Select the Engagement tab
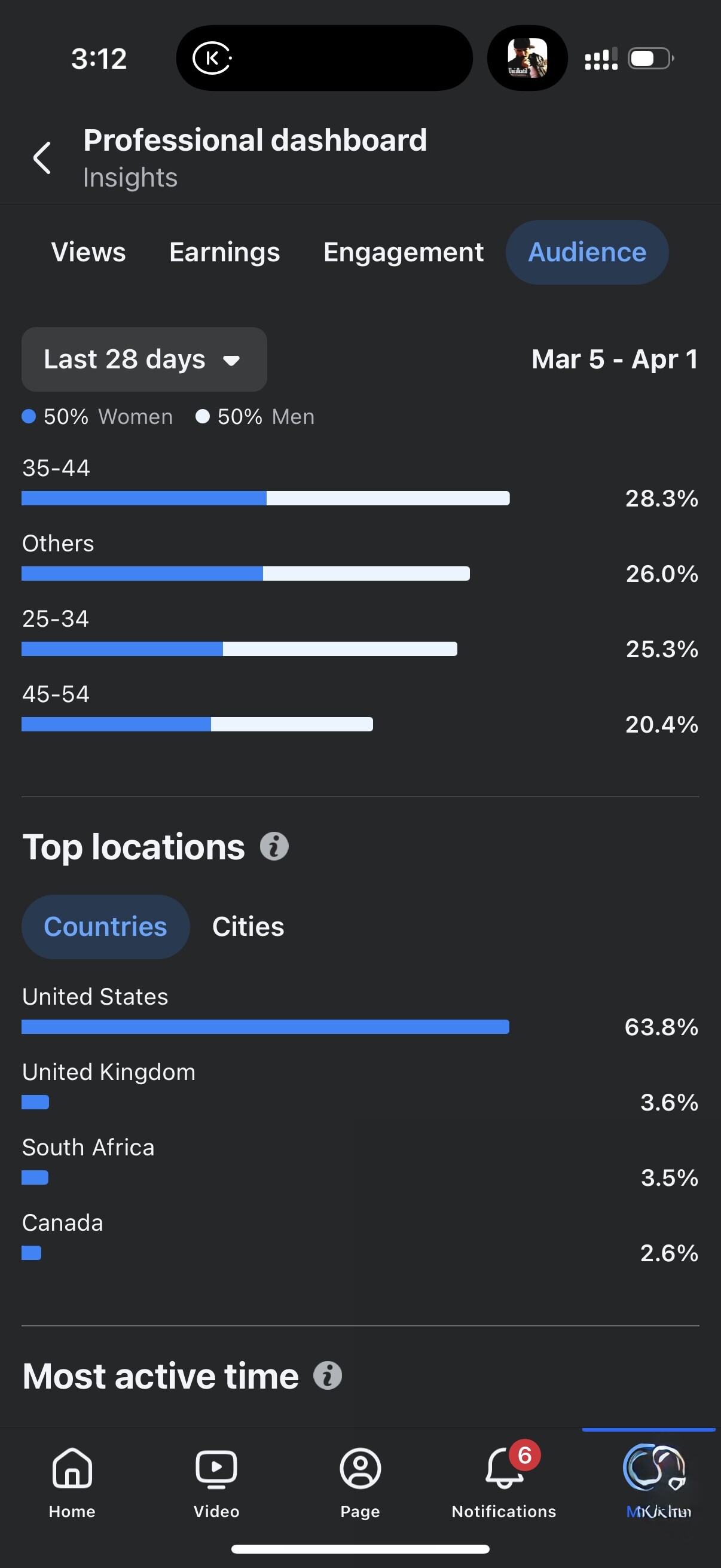The height and width of the screenshot is (1568, 721). 404,252
